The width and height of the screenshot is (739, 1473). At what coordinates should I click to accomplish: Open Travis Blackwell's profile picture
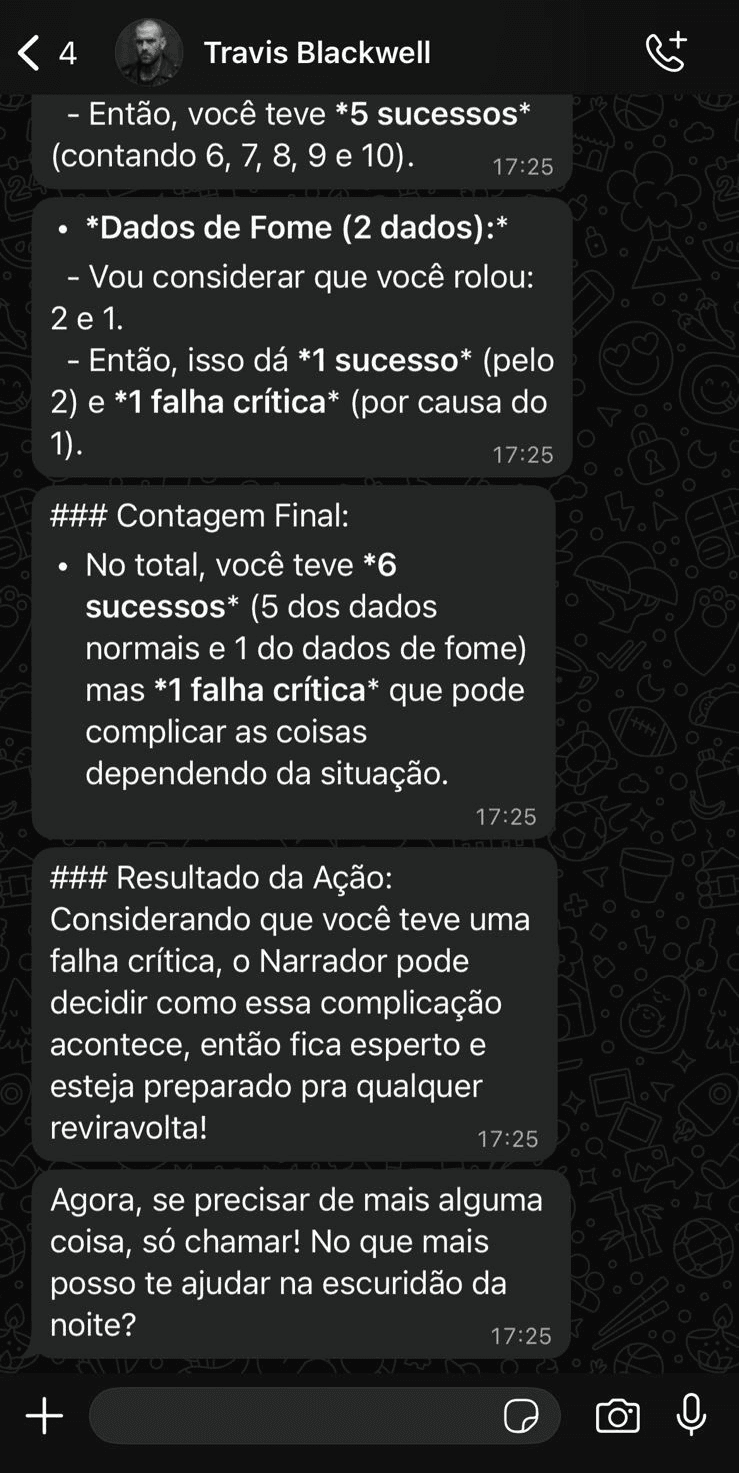[x=149, y=52]
